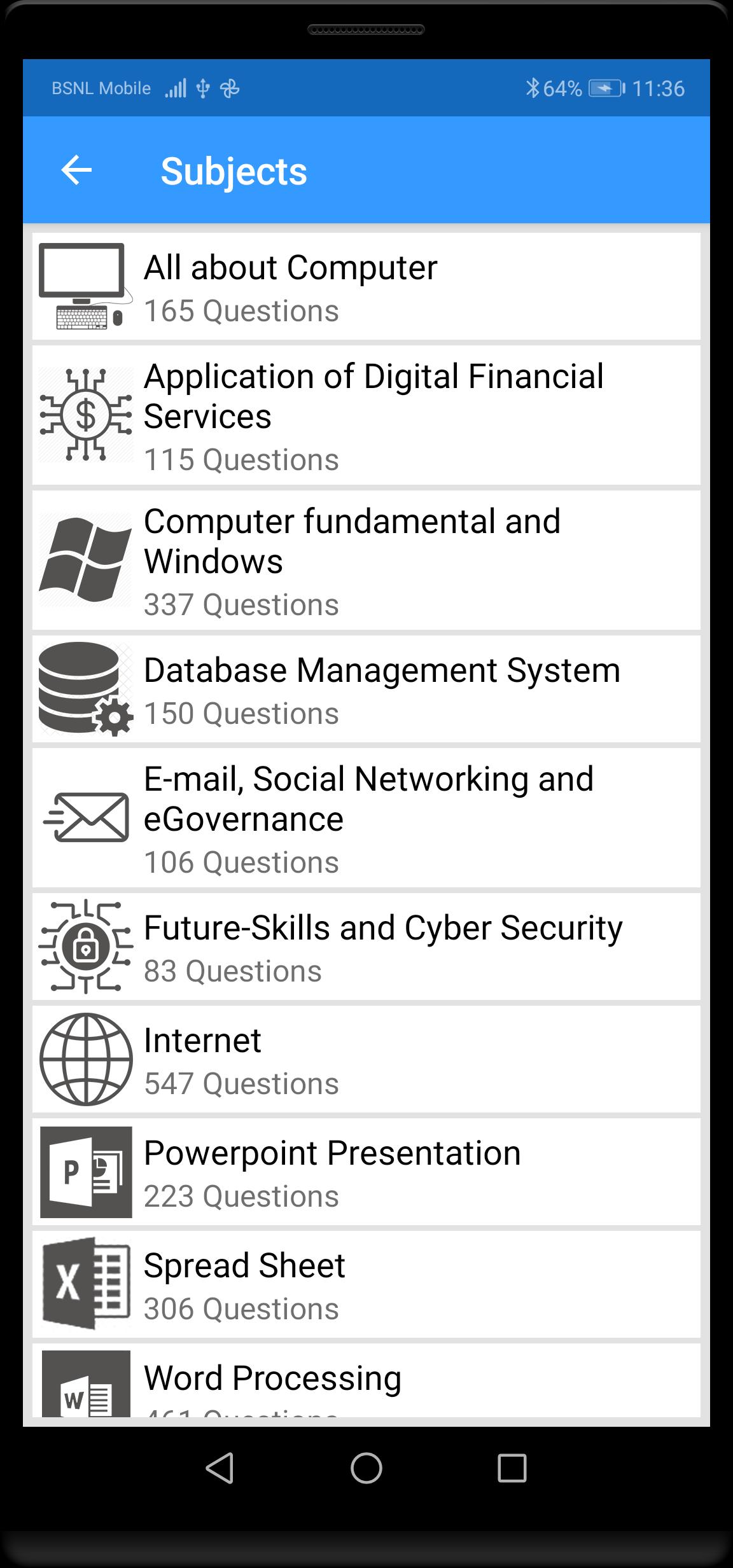This screenshot has width=733, height=1568.
Task: Open recent apps from navigation bar
Action: pyautogui.click(x=512, y=1468)
